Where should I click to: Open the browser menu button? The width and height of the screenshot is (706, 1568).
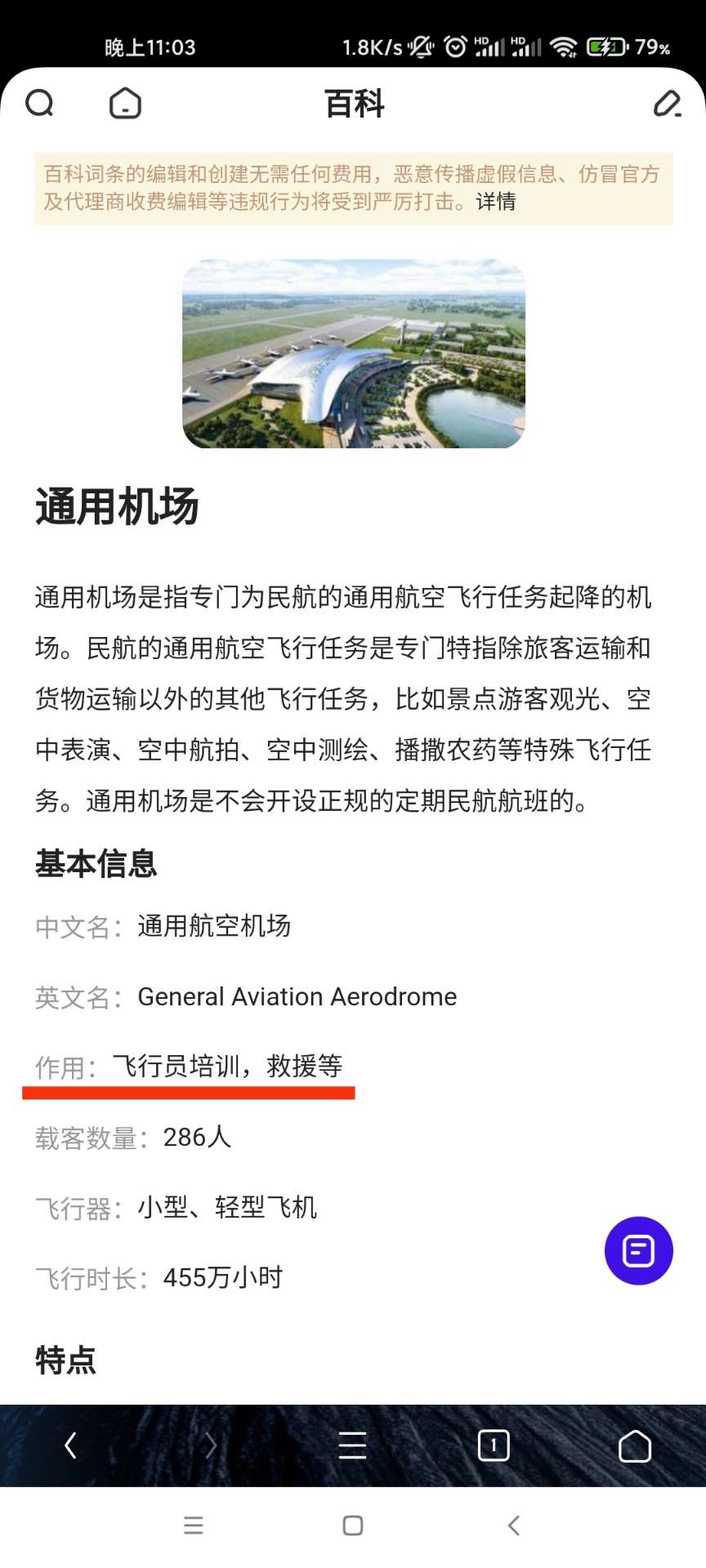(x=352, y=1445)
